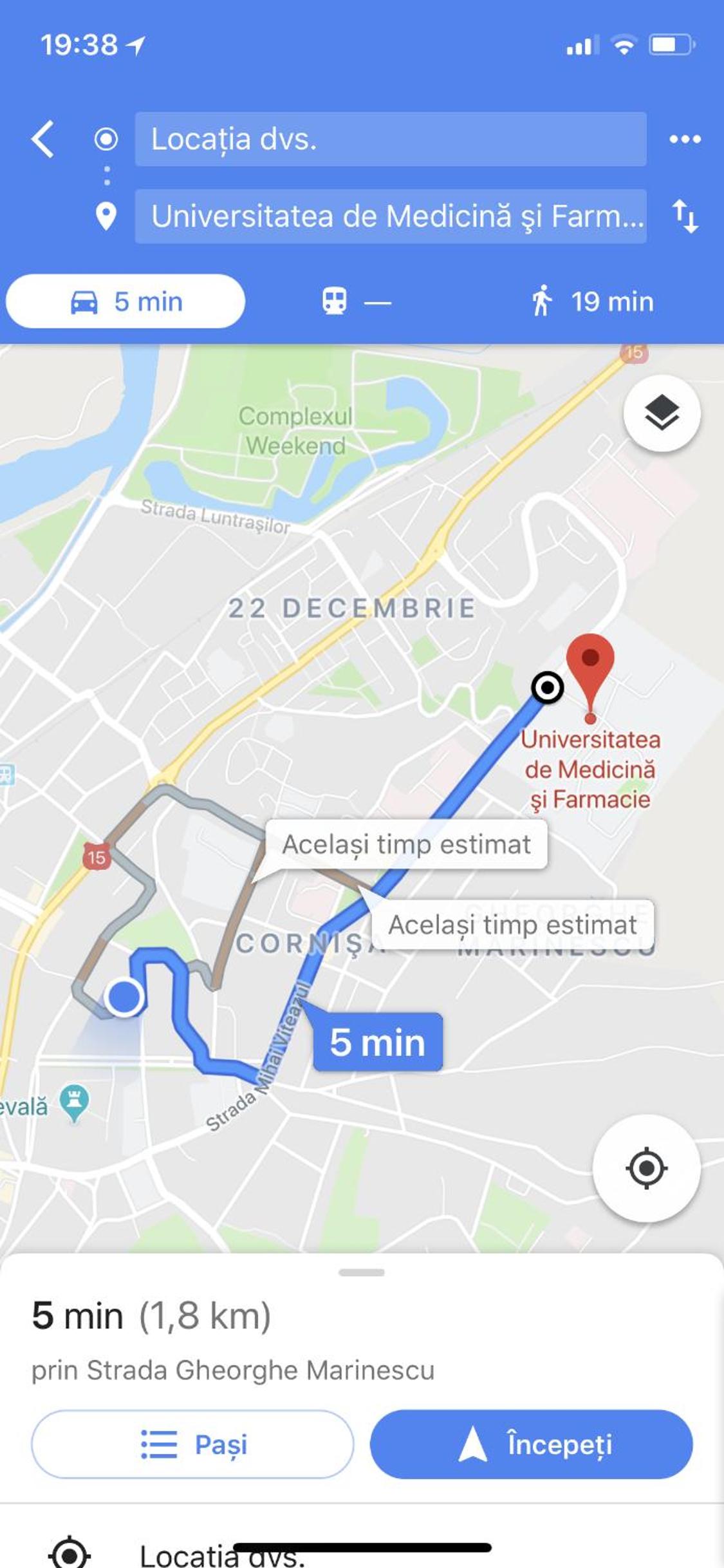Expand the route details sheet handle
The image size is (724, 1568).
pos(362,1272)
